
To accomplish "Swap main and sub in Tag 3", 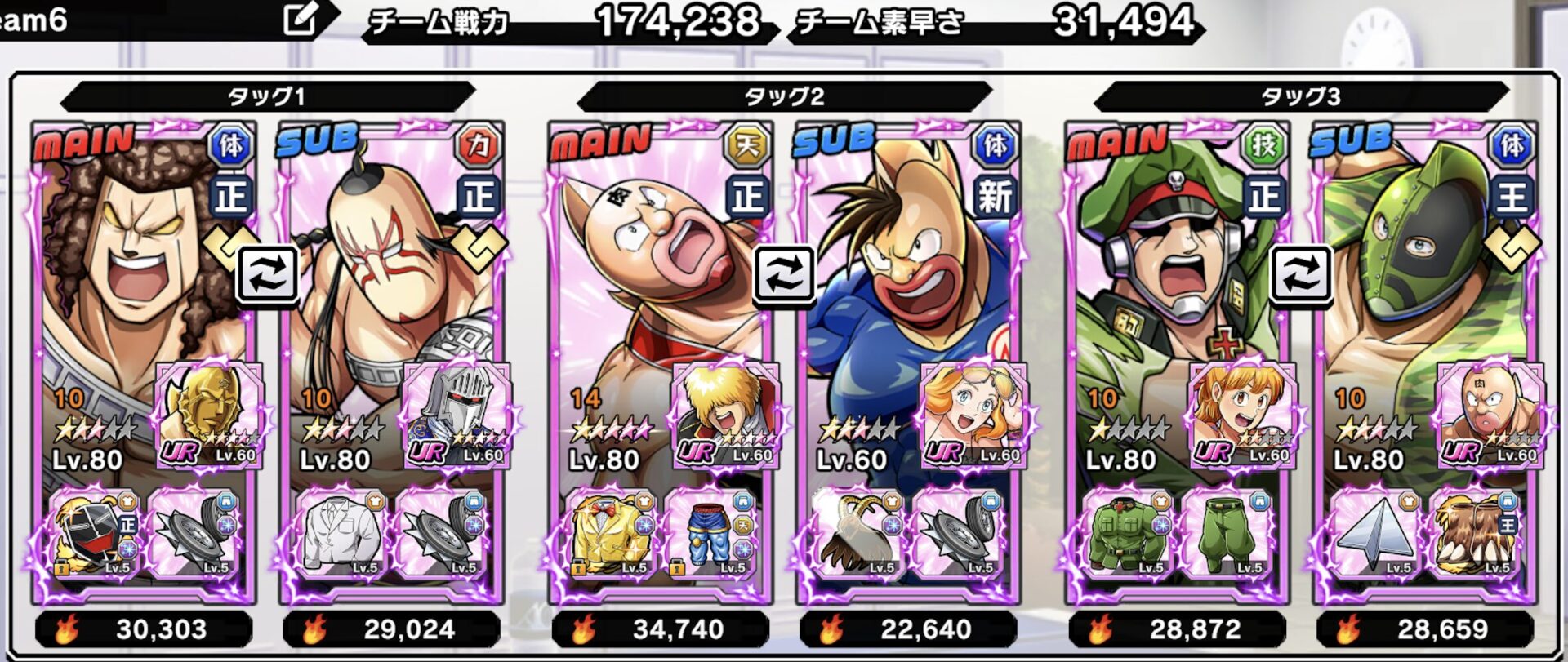I will coord(1301,276).
